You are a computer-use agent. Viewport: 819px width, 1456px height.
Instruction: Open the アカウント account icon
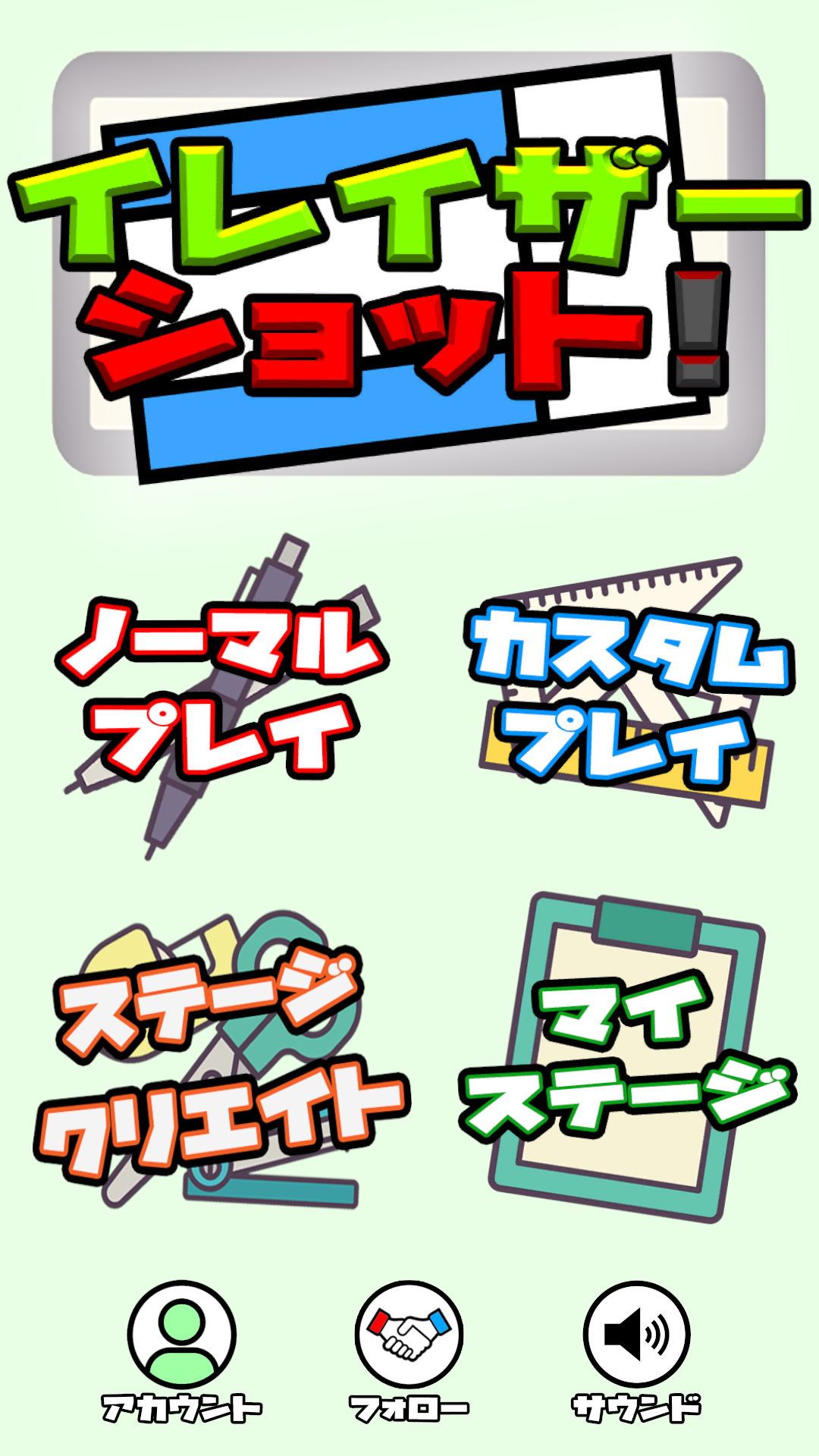point(182,1336)
